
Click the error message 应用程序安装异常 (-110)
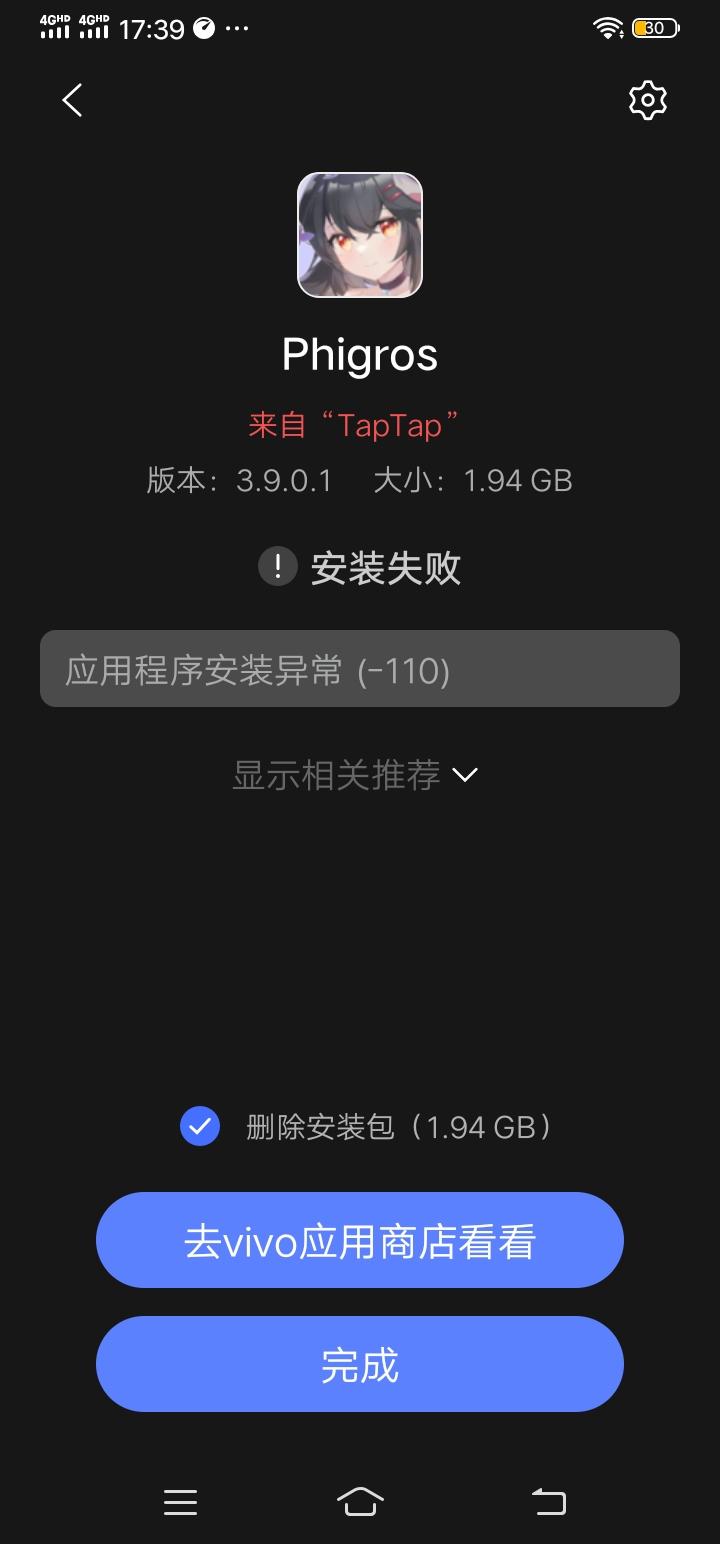360,668
